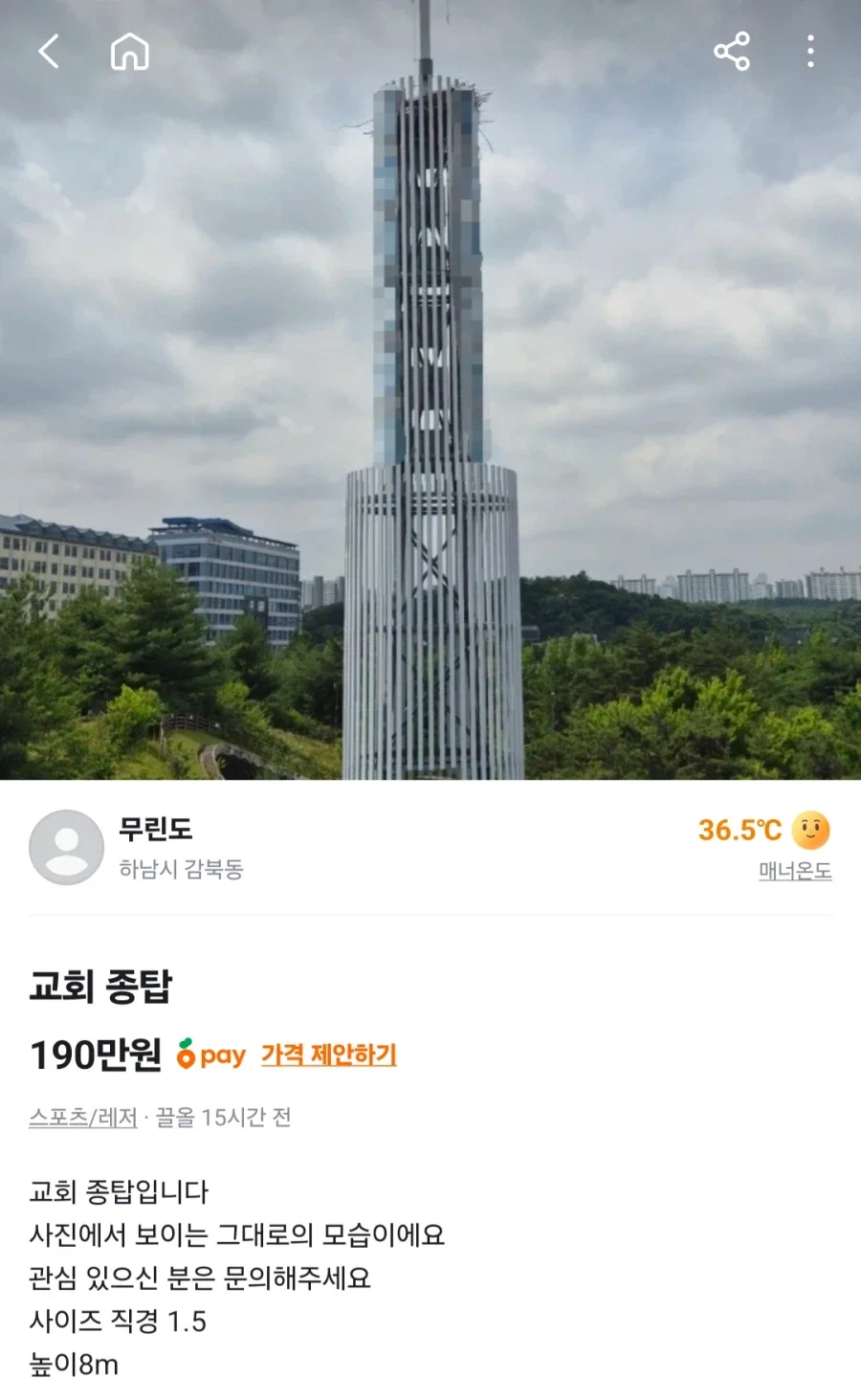
Task: Open the listing photo in full view
Action: click(x=430, y=389)
